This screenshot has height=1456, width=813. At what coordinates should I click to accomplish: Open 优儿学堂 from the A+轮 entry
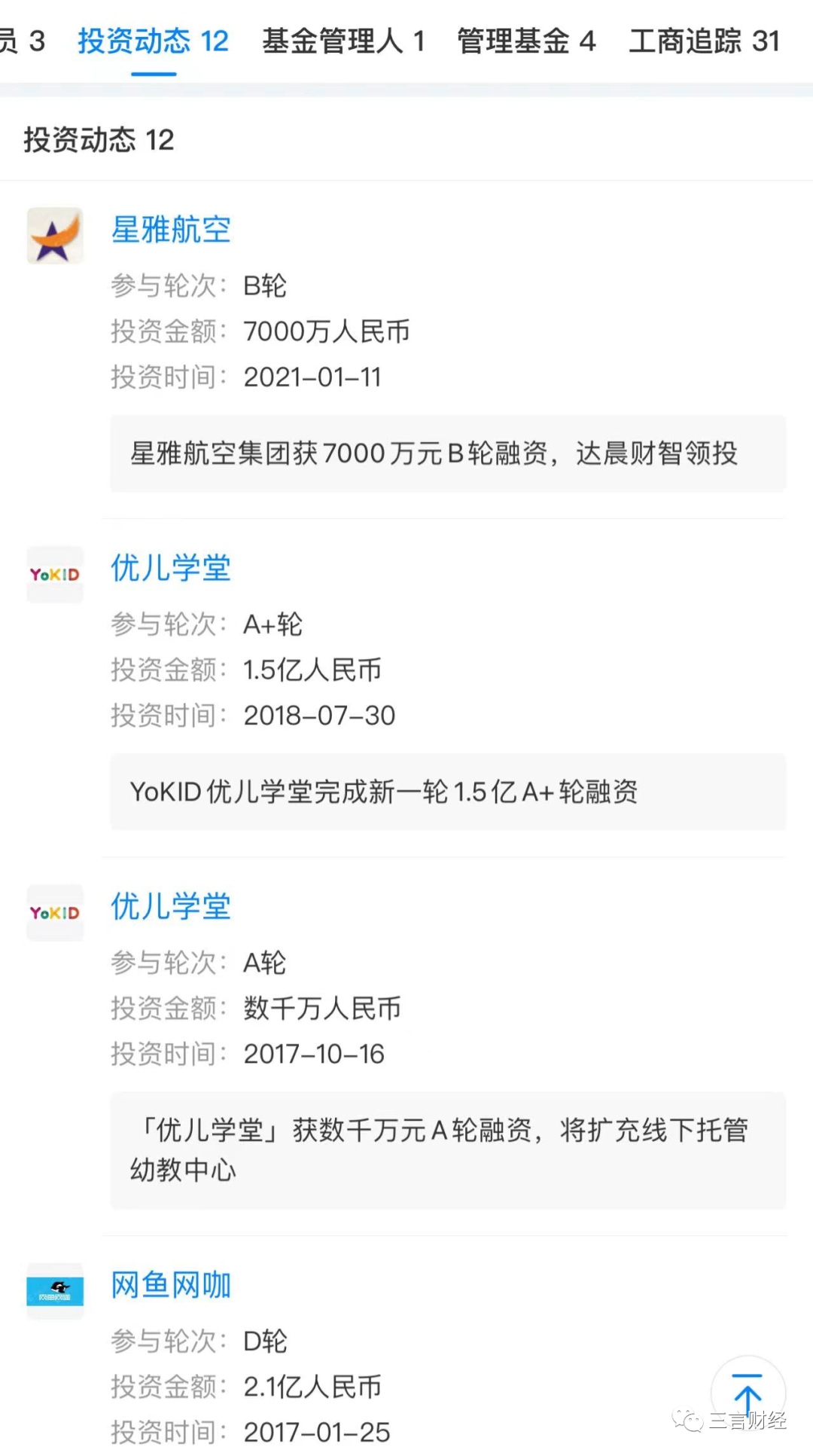(x=171, y=568)
